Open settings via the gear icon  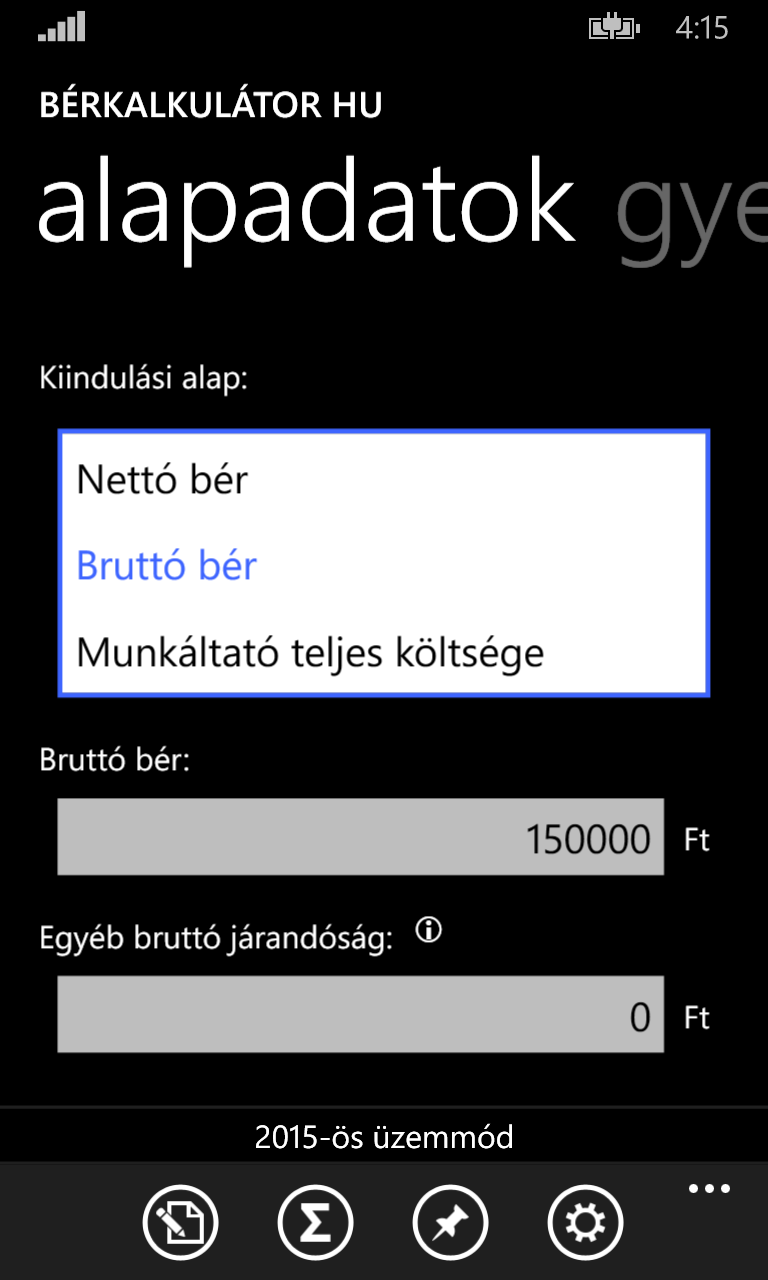point(585,1222)
